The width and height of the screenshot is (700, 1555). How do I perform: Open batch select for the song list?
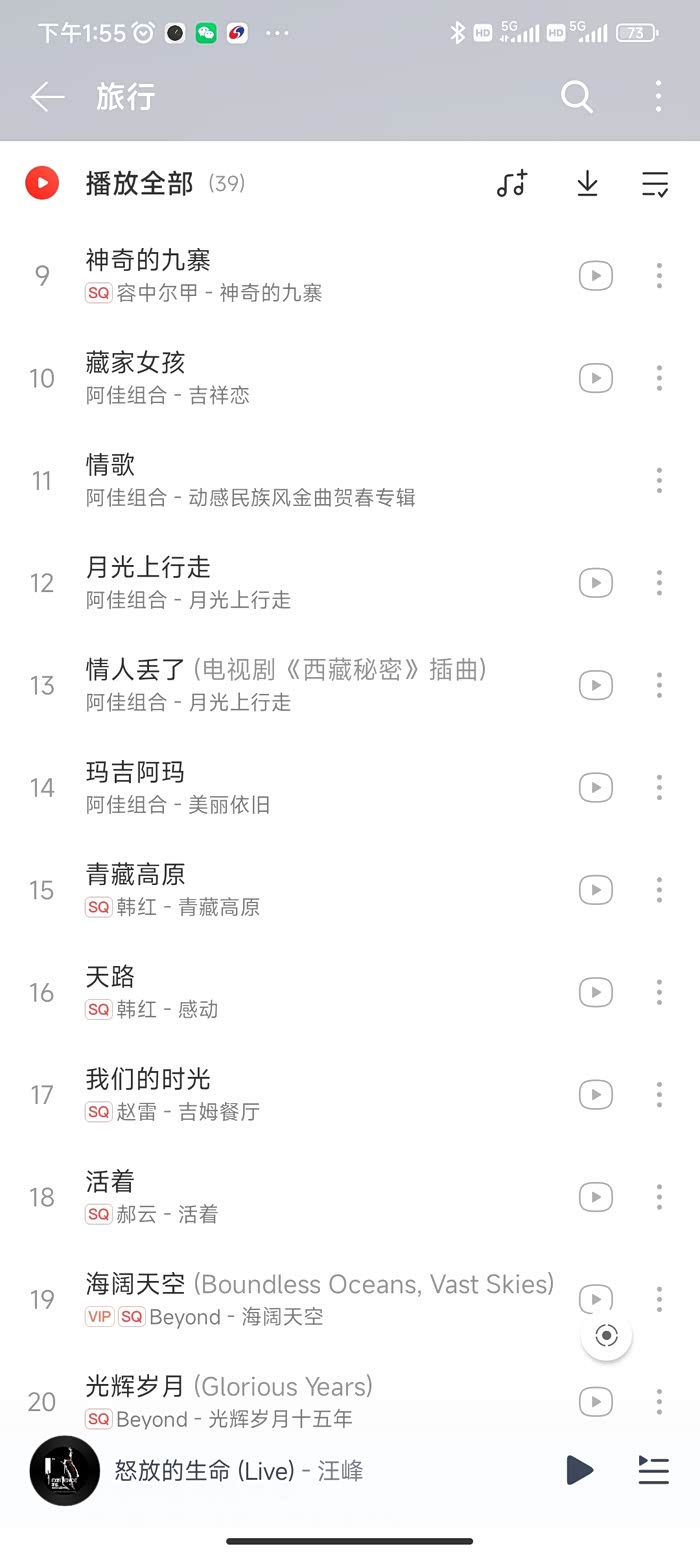pos(655,183)
